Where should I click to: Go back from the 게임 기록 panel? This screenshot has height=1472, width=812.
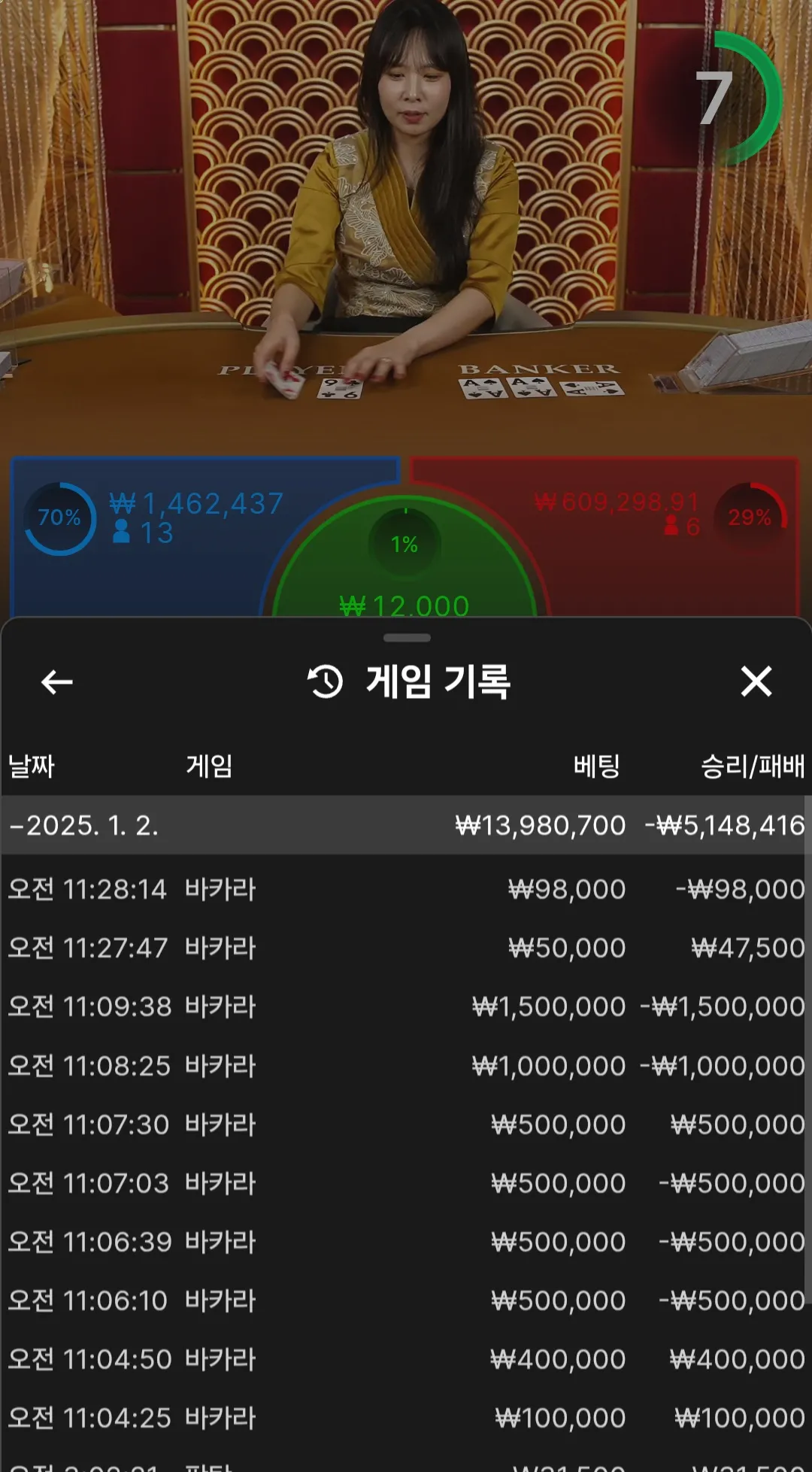(56, 682)
